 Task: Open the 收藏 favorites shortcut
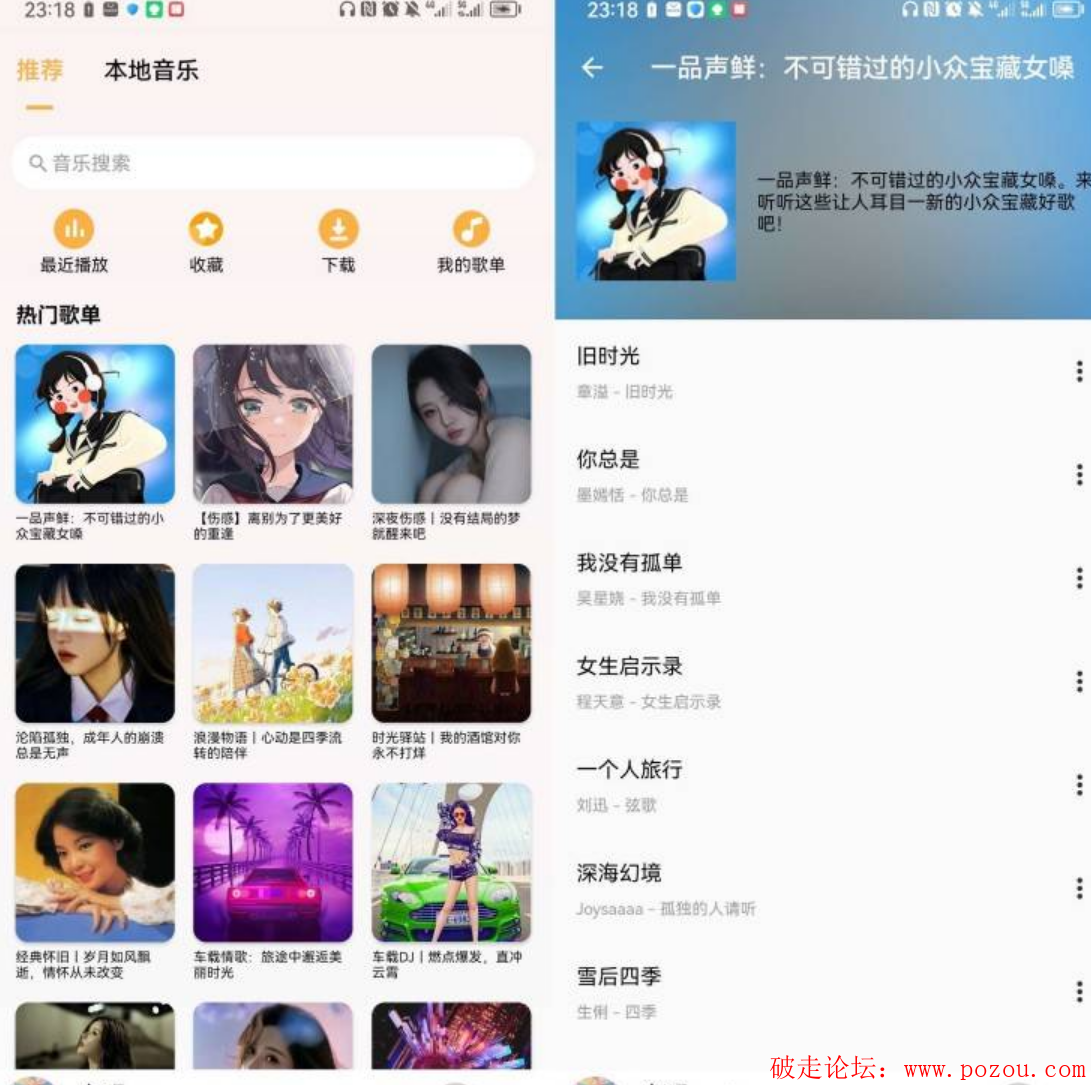click(x=206, y=230)
